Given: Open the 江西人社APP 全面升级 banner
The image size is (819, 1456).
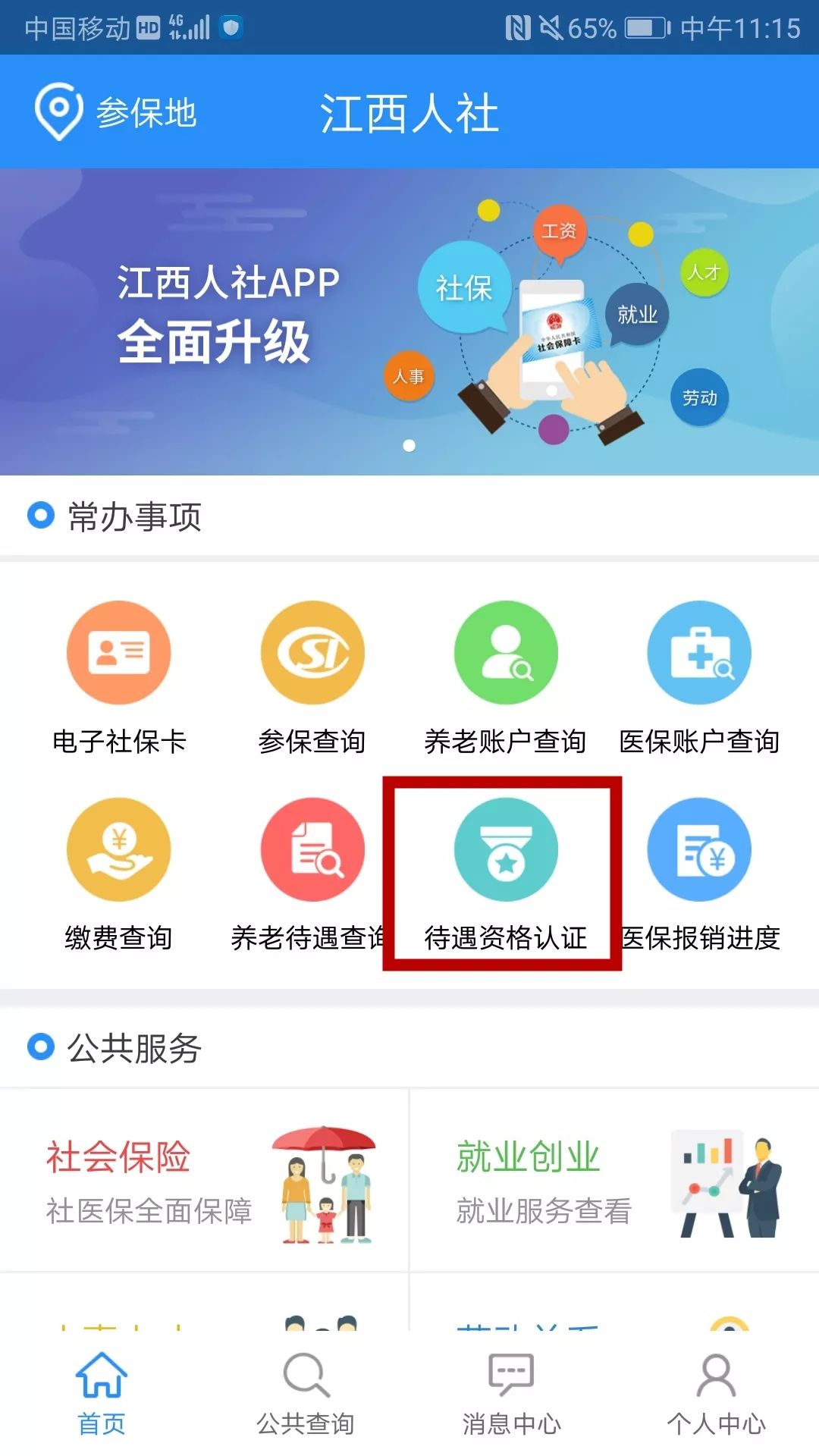Looking at the screenshot, I should 409,322.
